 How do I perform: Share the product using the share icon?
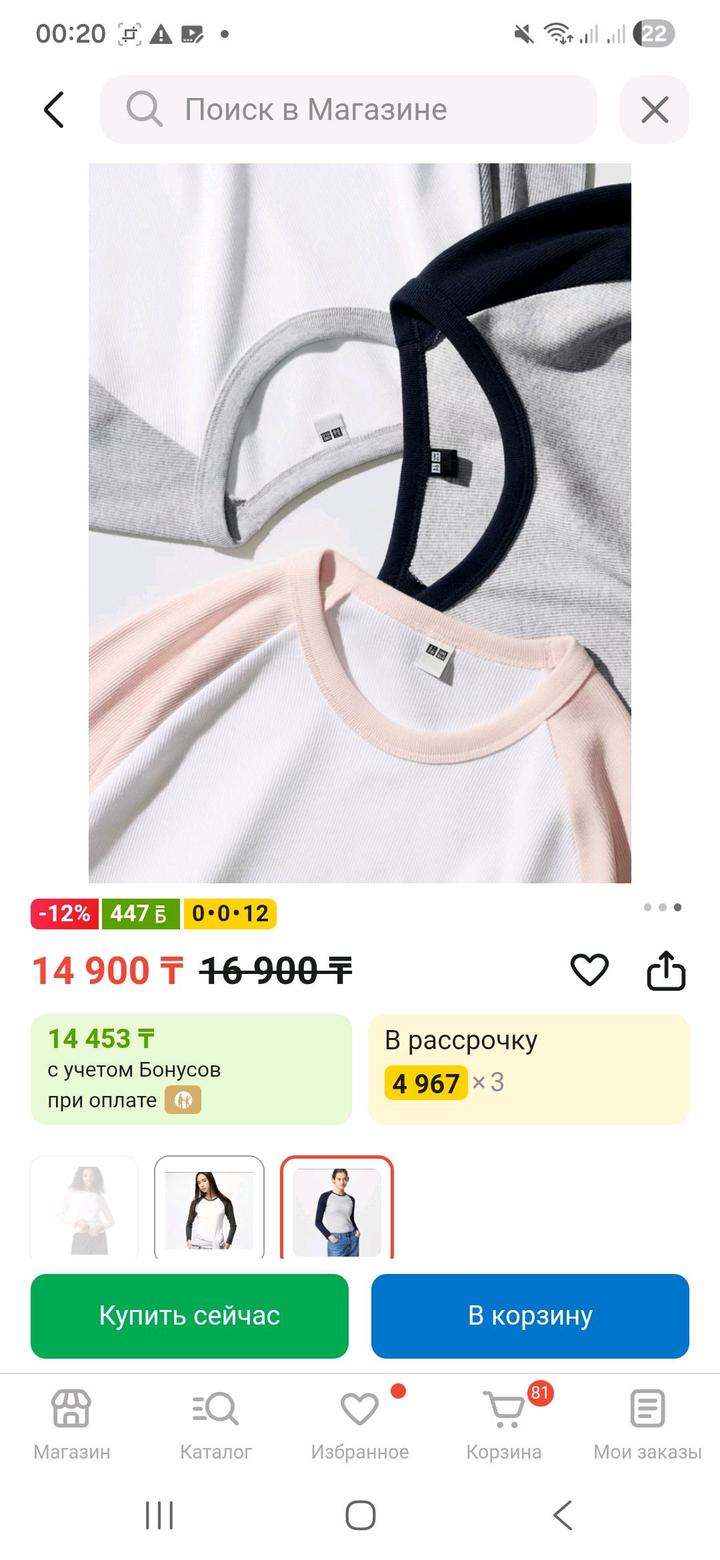click(667, 969)
